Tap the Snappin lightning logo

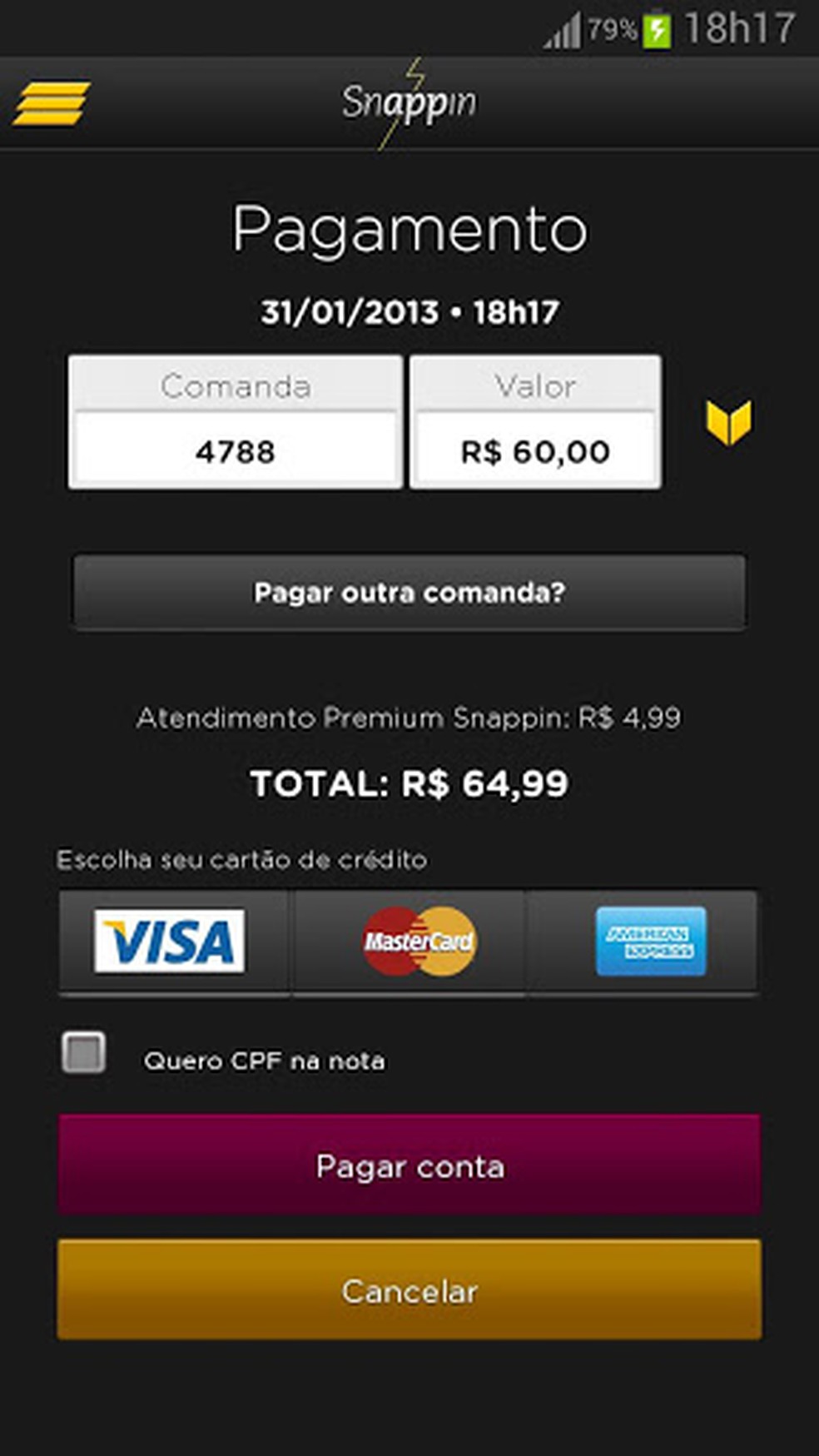409,102
